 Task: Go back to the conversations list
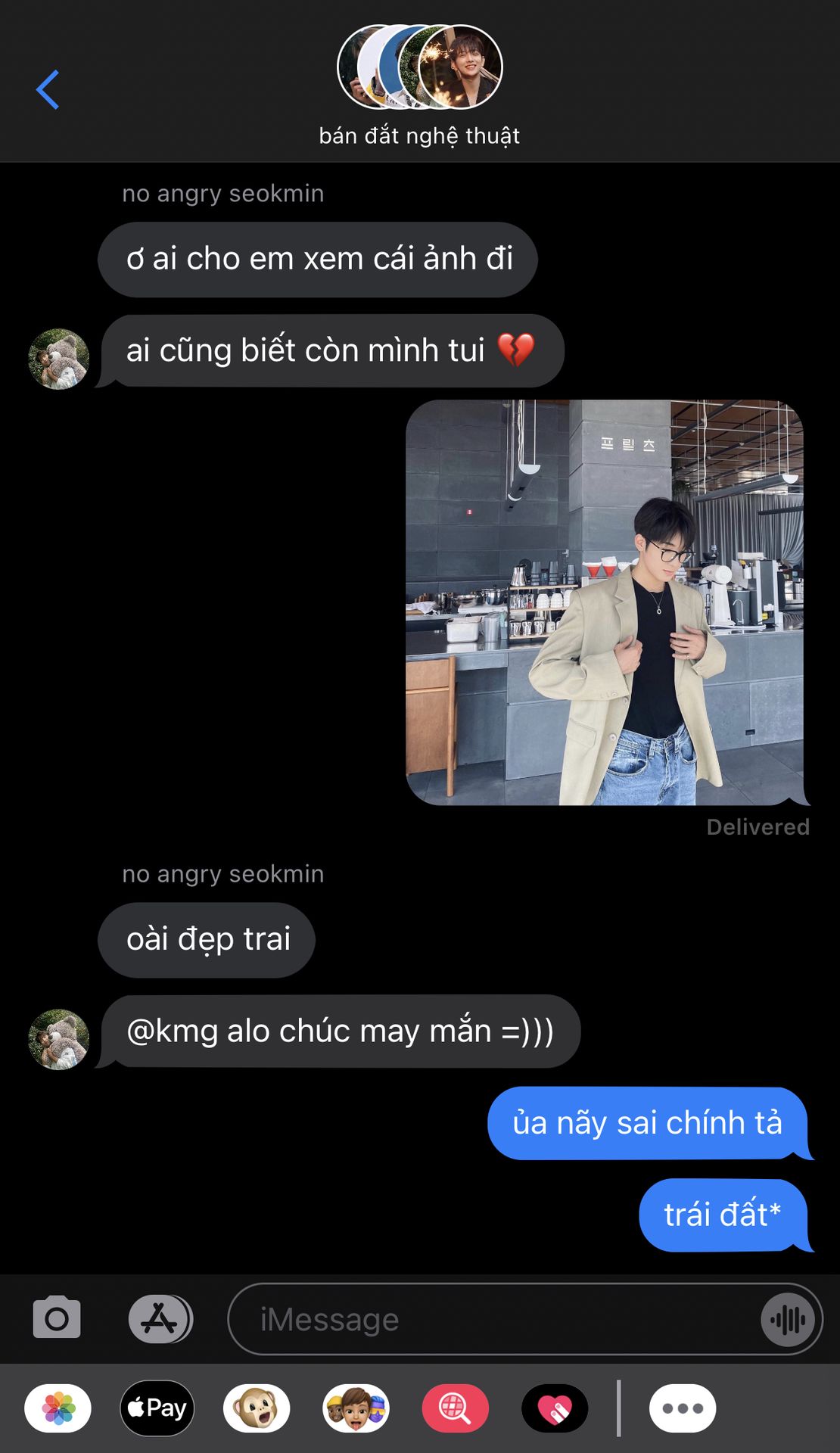(x=48, y=89)
